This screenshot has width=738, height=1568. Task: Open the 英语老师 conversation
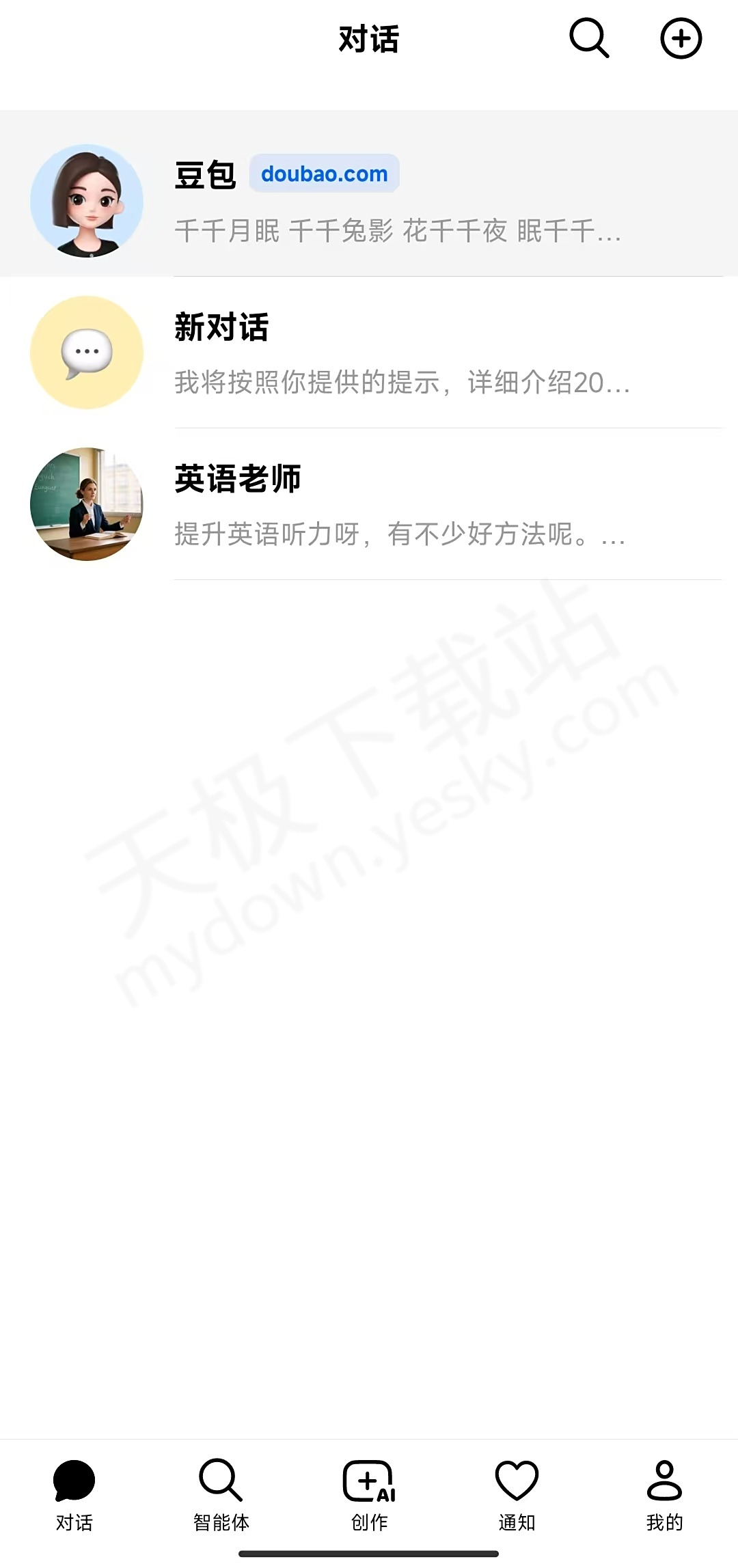[369, 504]
